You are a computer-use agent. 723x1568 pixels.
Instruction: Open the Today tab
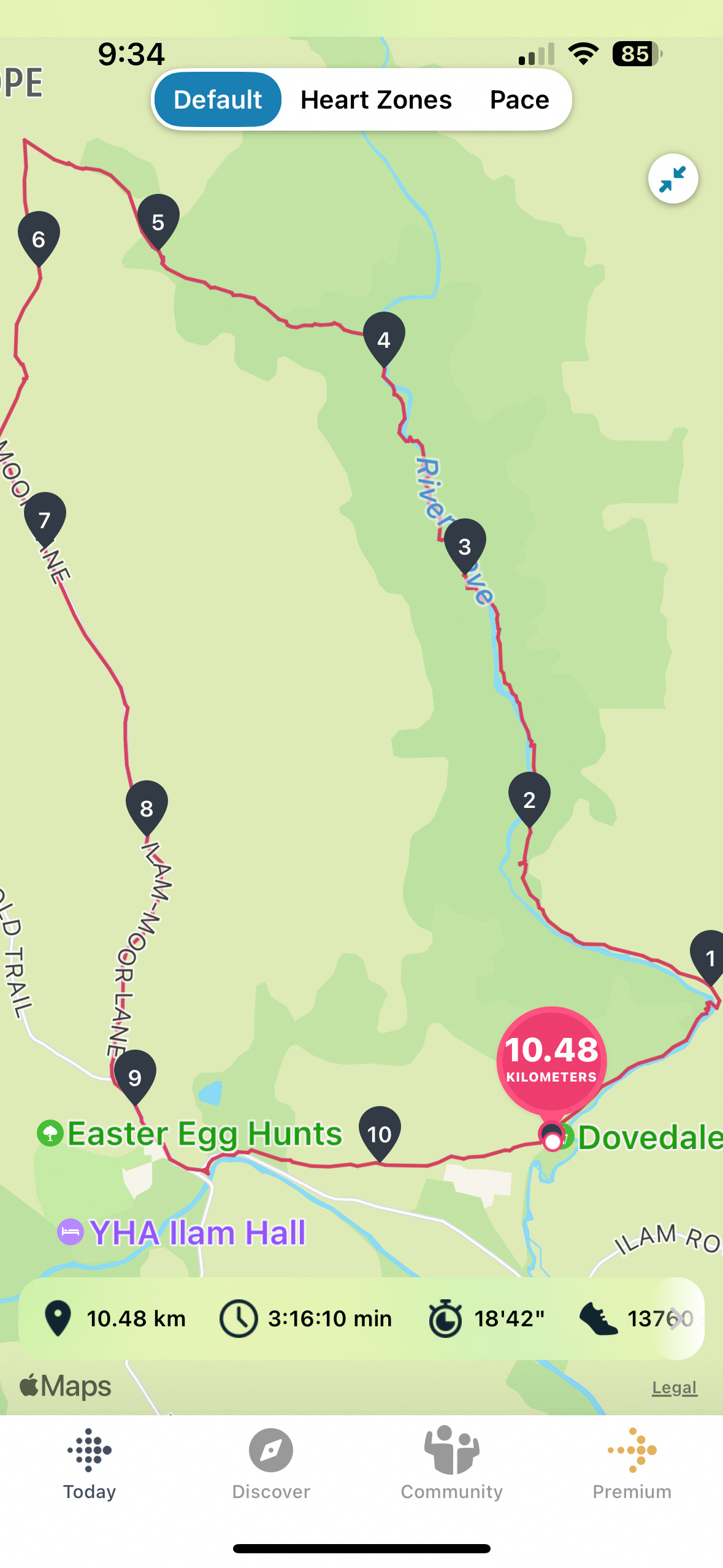pos(90,1463)
